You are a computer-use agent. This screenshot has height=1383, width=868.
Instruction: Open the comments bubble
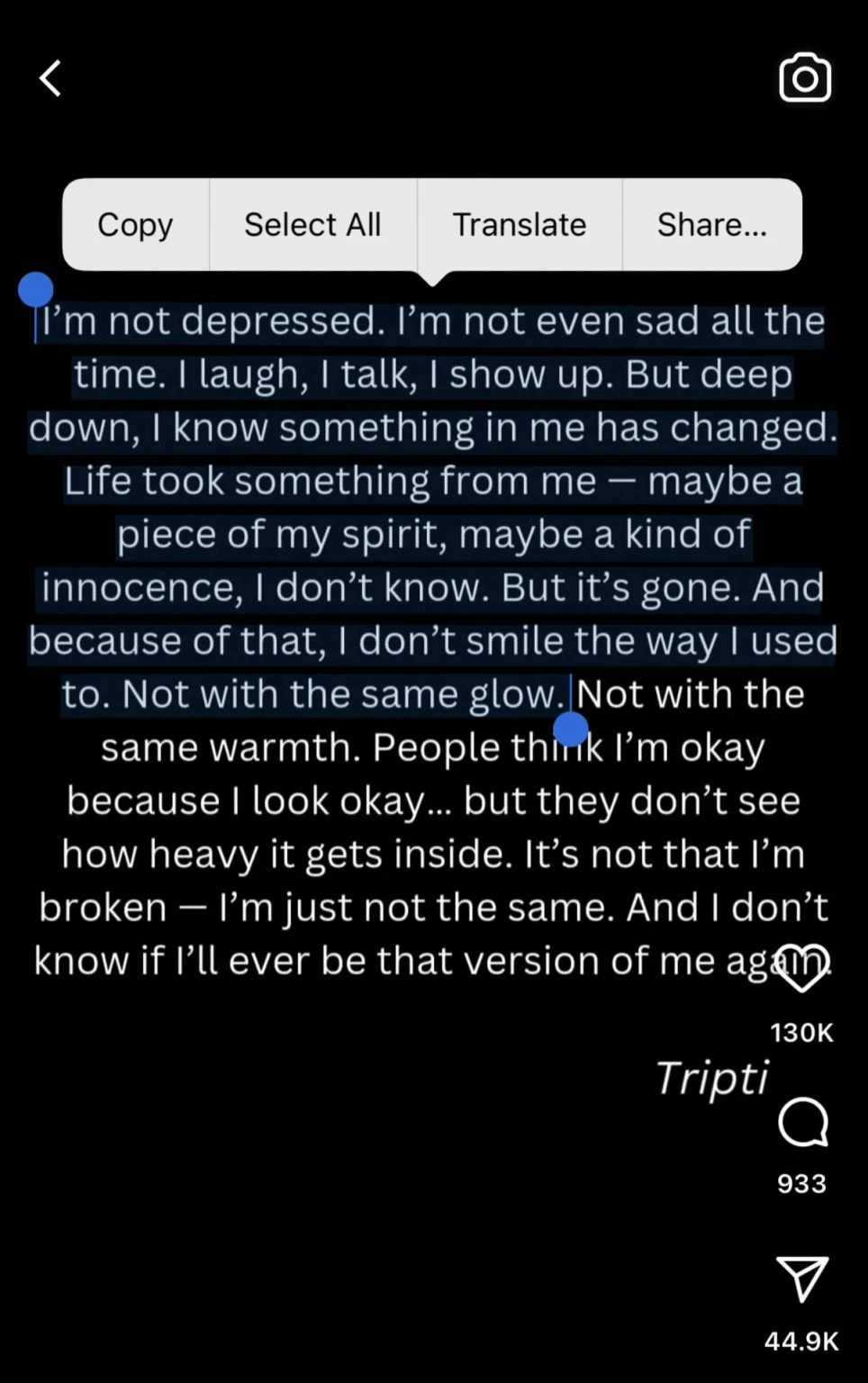(x=801, y=1122)
